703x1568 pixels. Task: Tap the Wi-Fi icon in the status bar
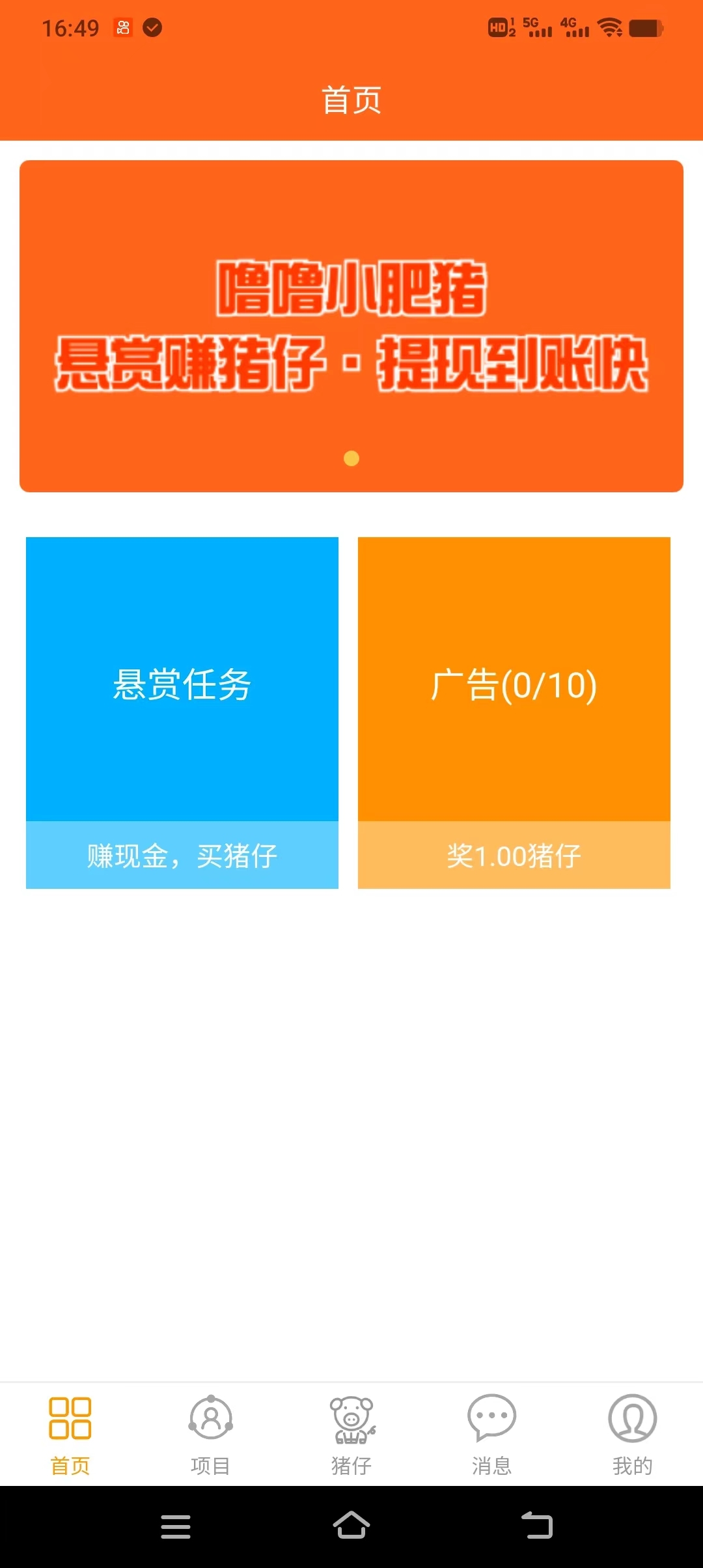[609, 27]
